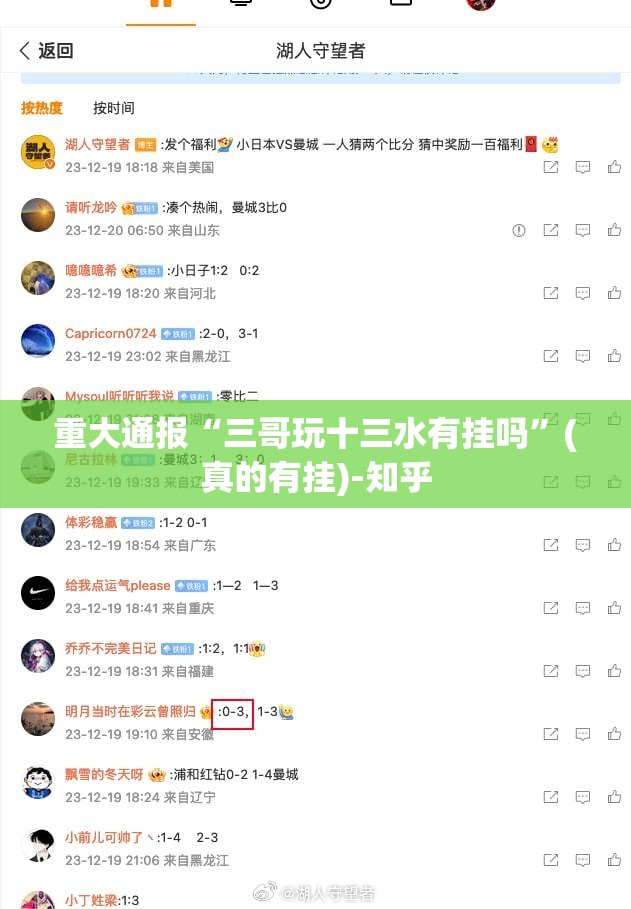631x909 pixels.
Task: View the profile of 体彩稳赢
Action: (92, 522)
